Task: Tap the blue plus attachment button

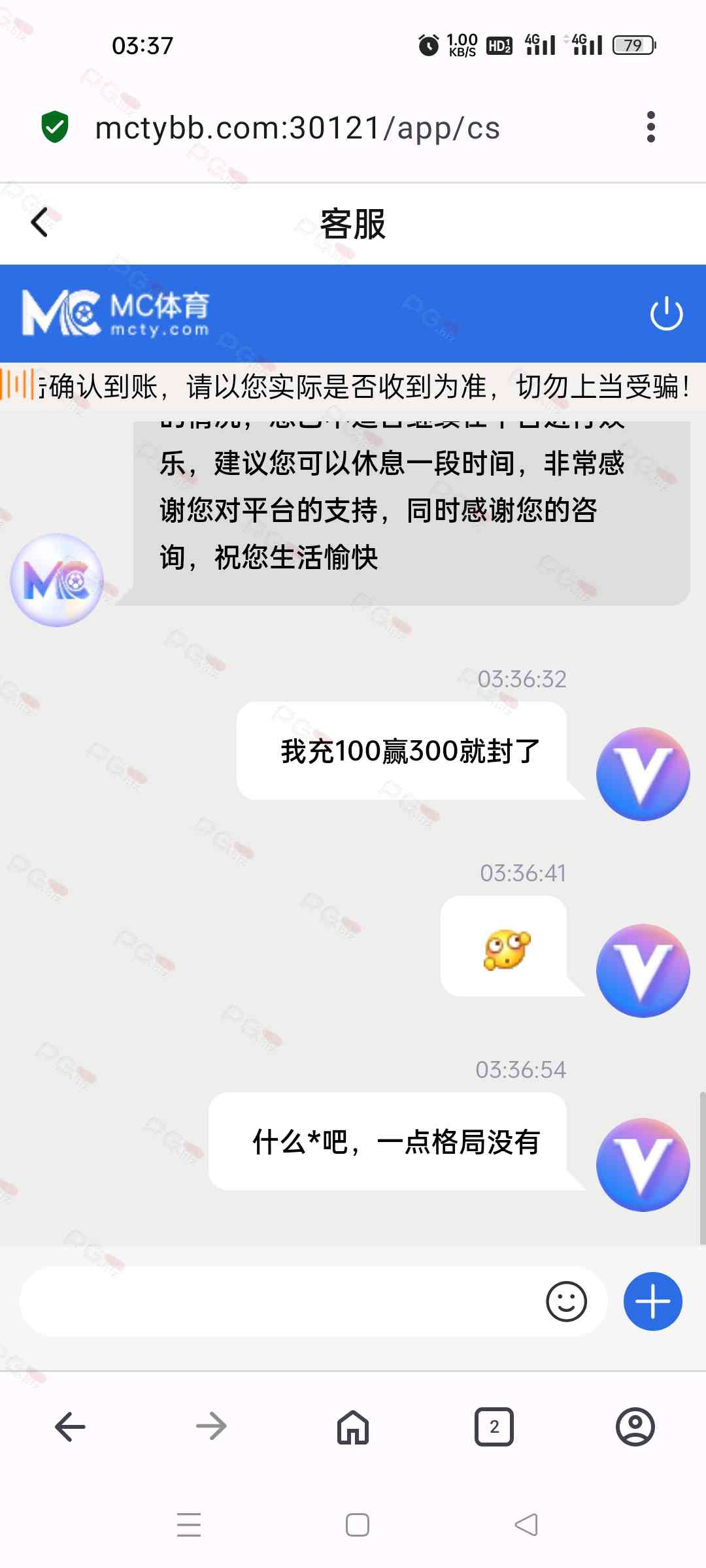Action: [x=652, y=1301]
